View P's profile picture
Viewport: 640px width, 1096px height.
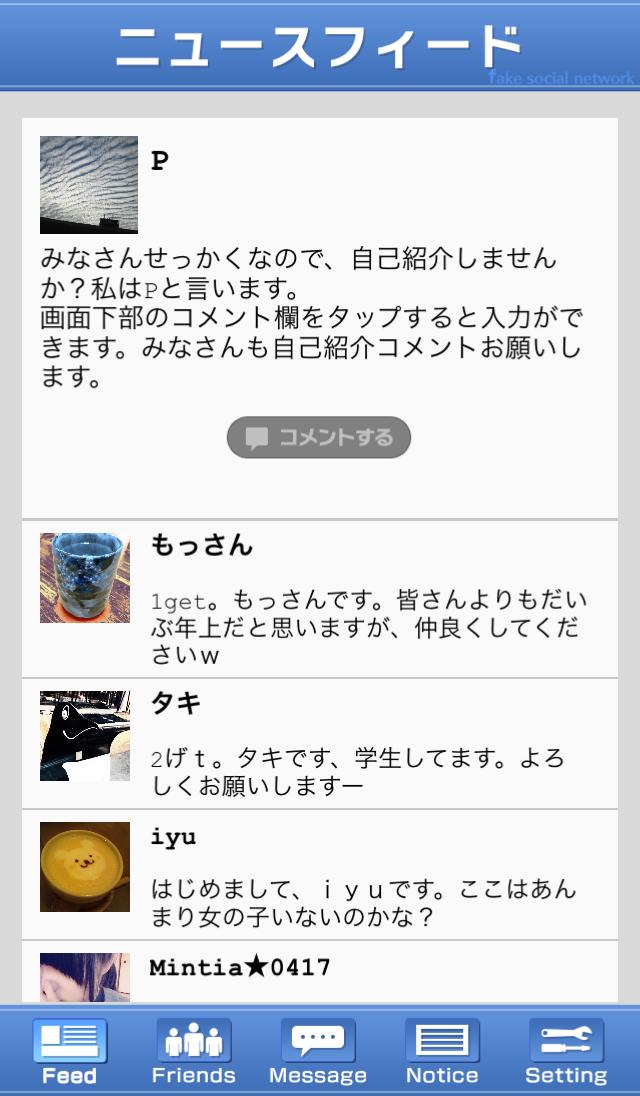tap(89, 185)
